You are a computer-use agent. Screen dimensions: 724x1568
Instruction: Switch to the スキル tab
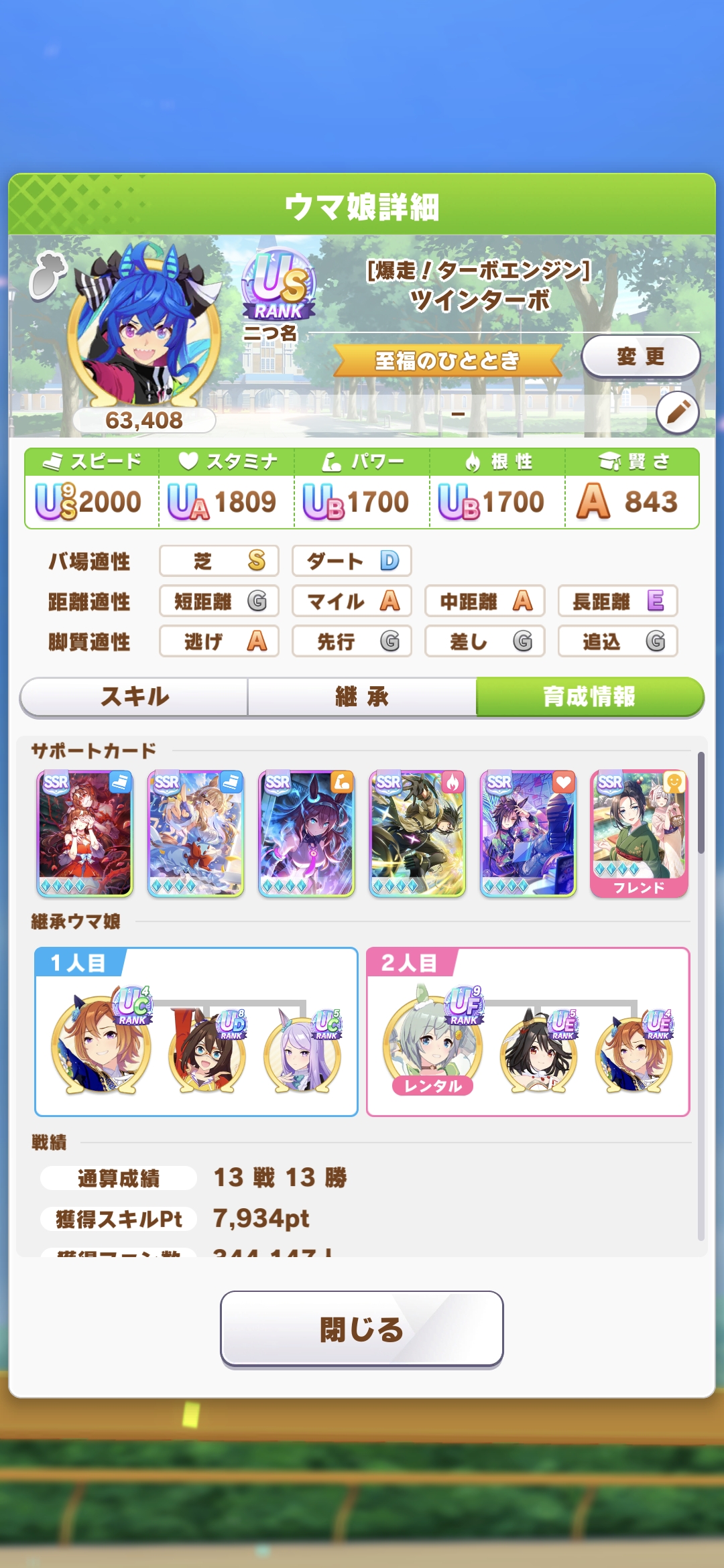(134, 697)
